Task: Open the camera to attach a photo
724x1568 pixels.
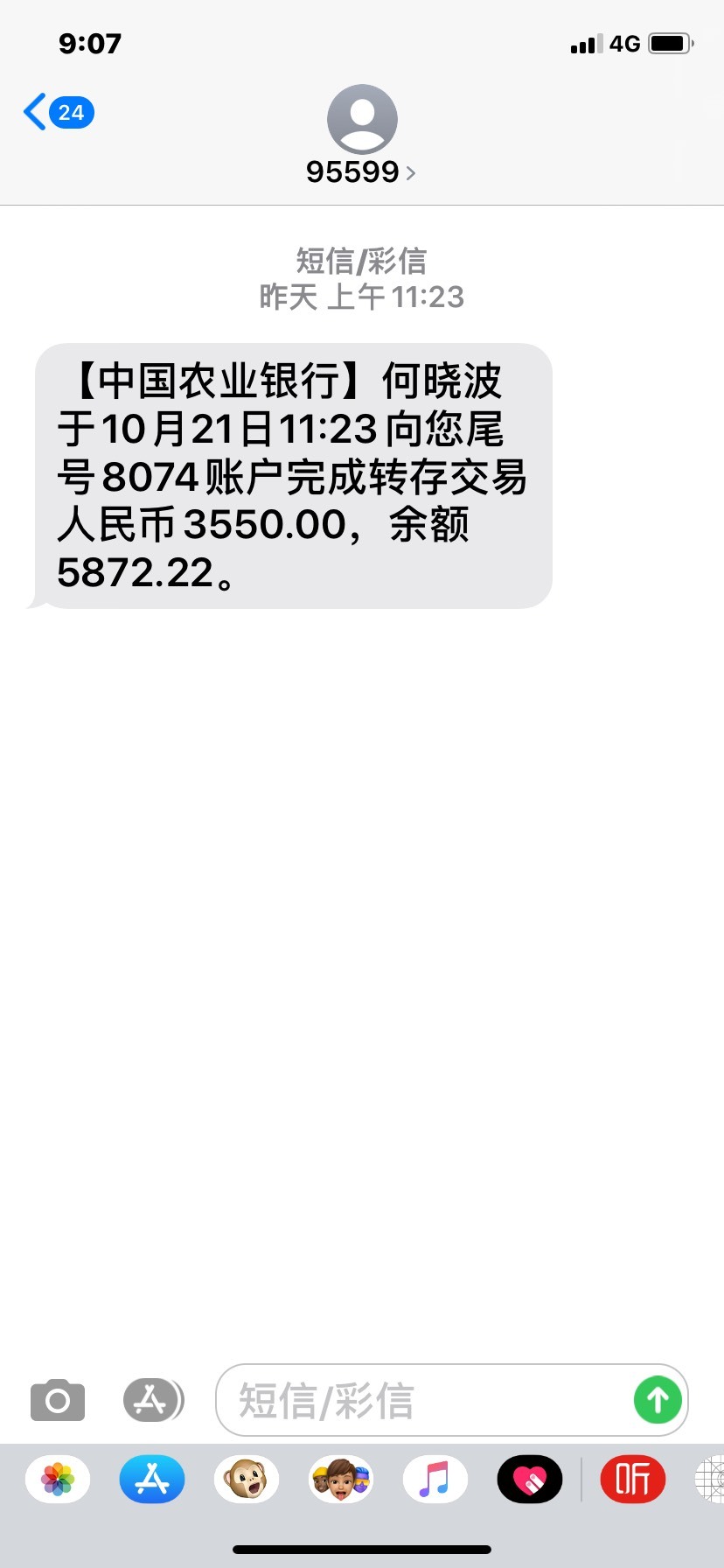Action: (58, 1400)
